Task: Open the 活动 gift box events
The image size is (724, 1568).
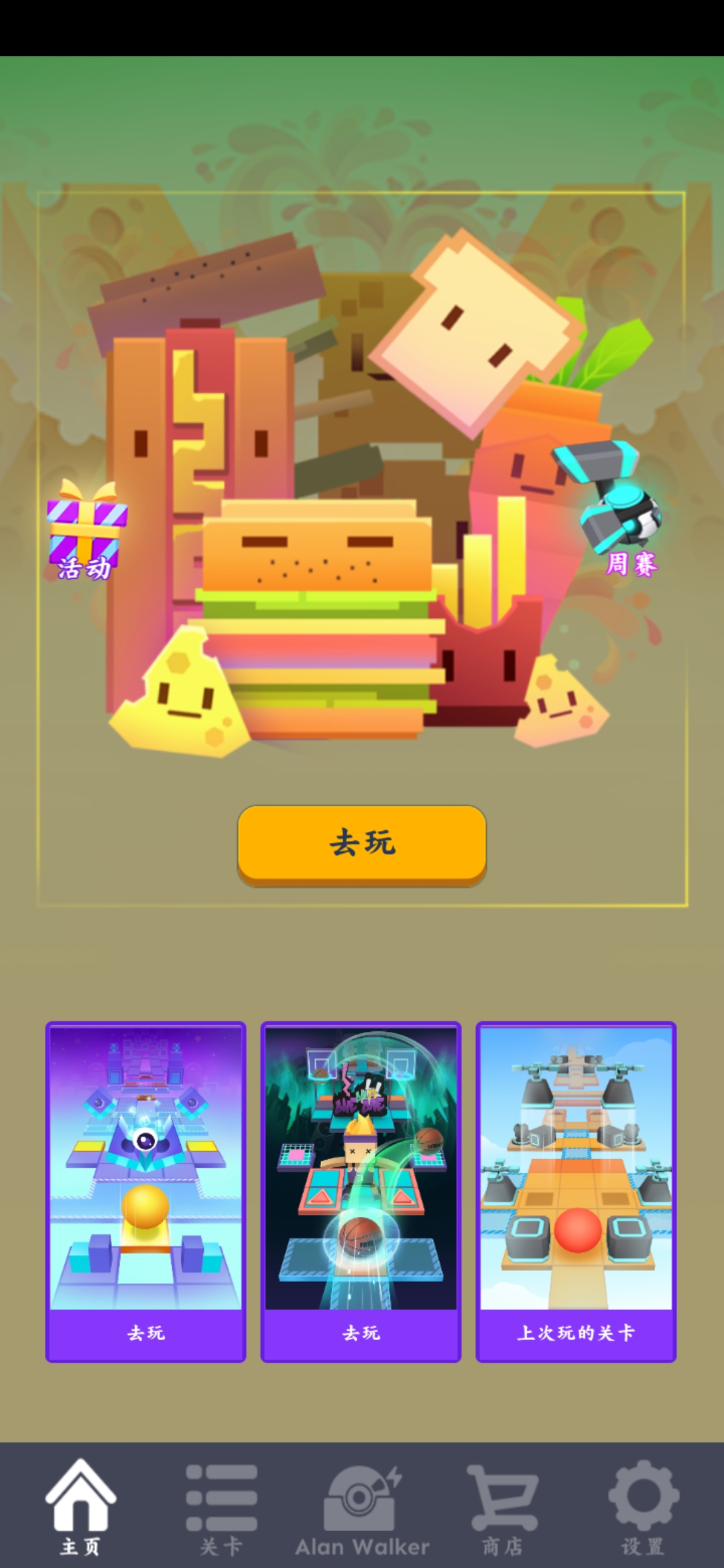Action: tap(86, 531)
